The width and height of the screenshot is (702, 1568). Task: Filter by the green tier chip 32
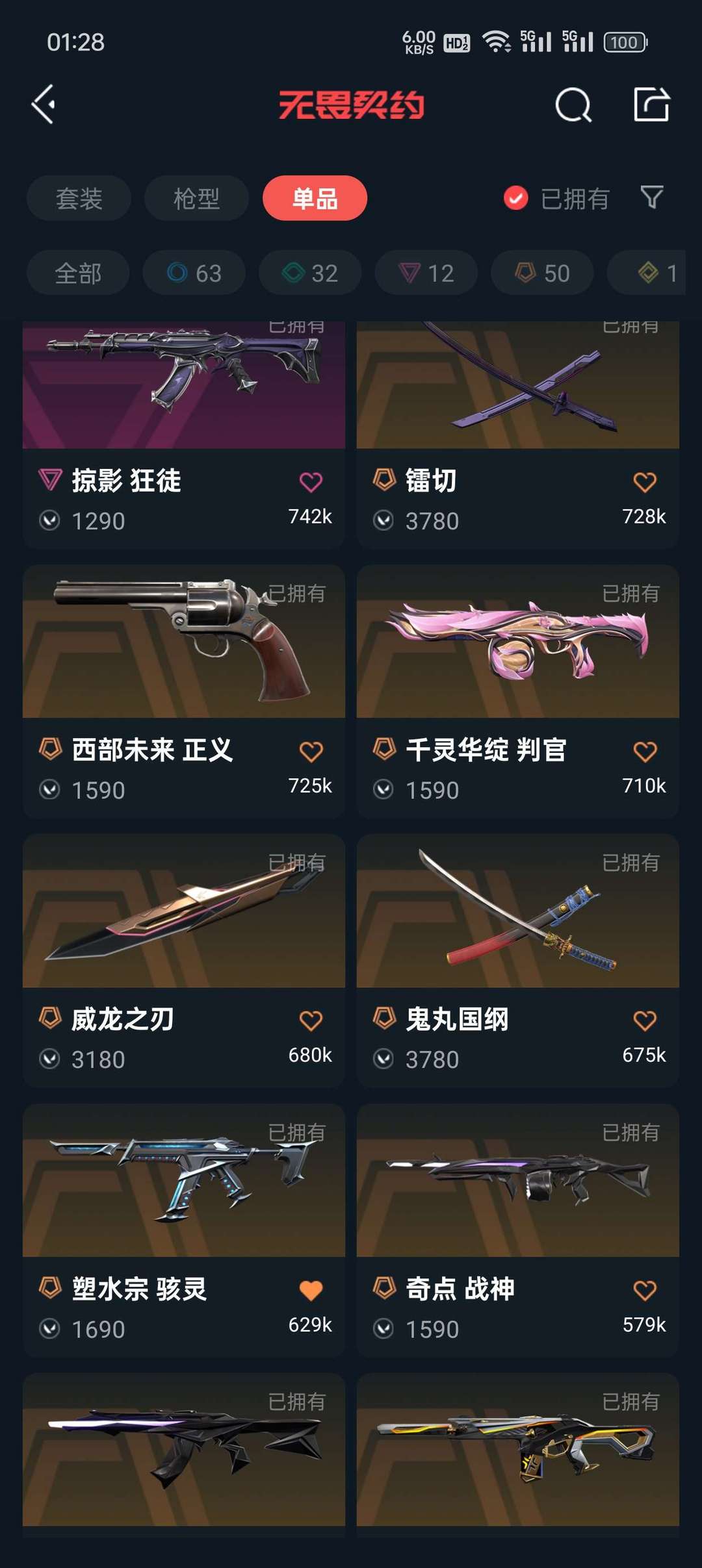point(310,273)
